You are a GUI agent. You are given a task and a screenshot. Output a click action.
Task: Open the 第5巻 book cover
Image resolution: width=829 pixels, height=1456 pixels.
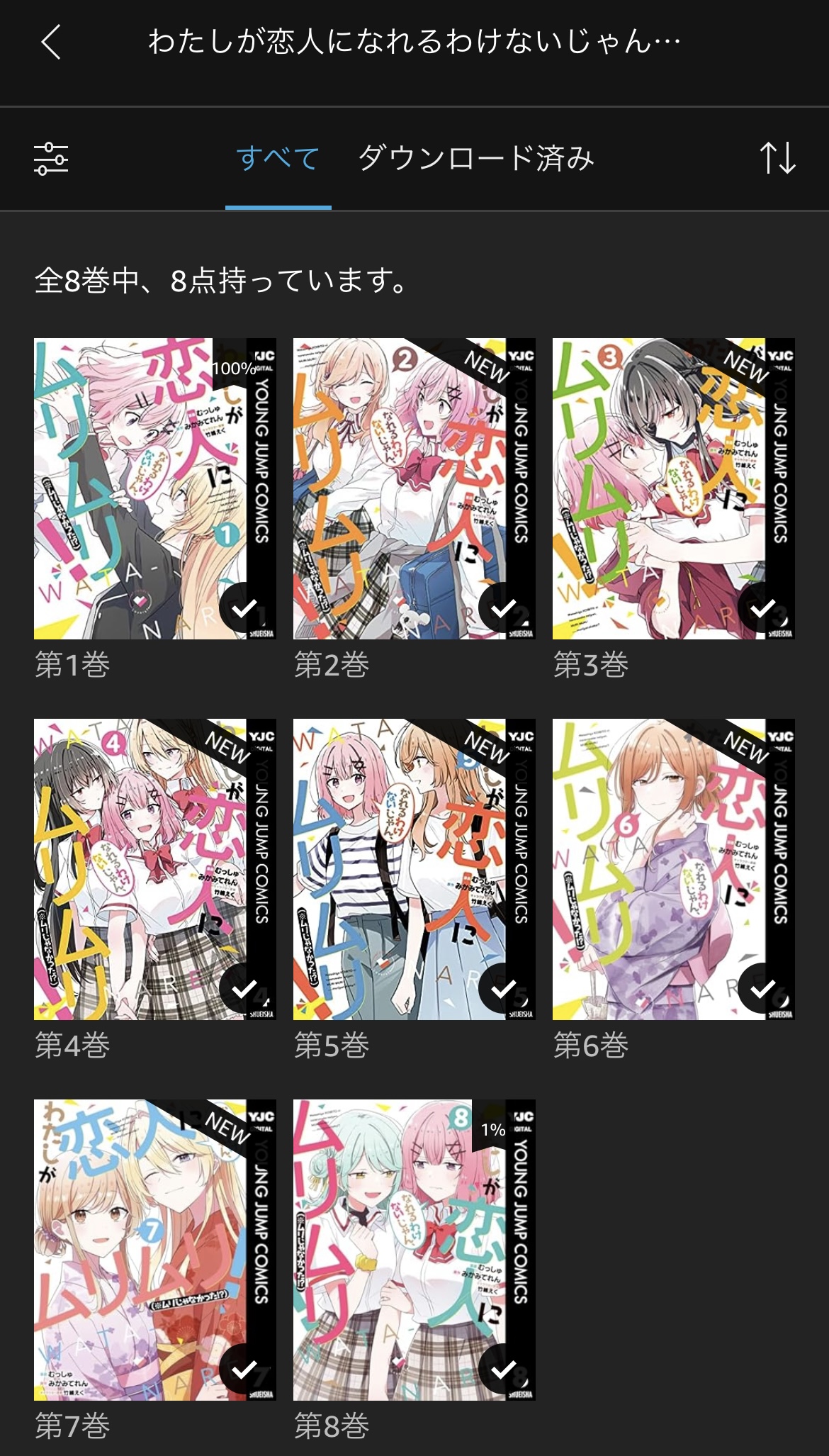tap(414, 869)
